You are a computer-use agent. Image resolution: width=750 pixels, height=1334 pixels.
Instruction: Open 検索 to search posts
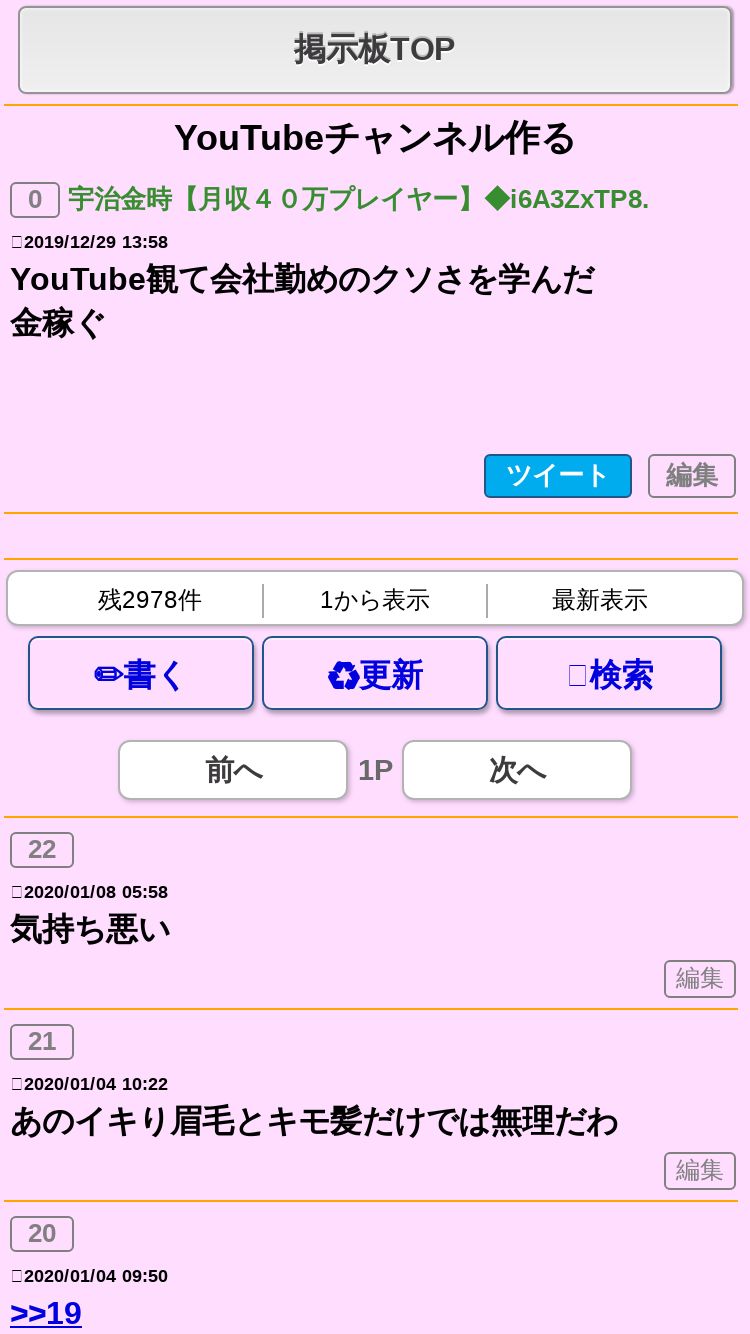point(609,674)
